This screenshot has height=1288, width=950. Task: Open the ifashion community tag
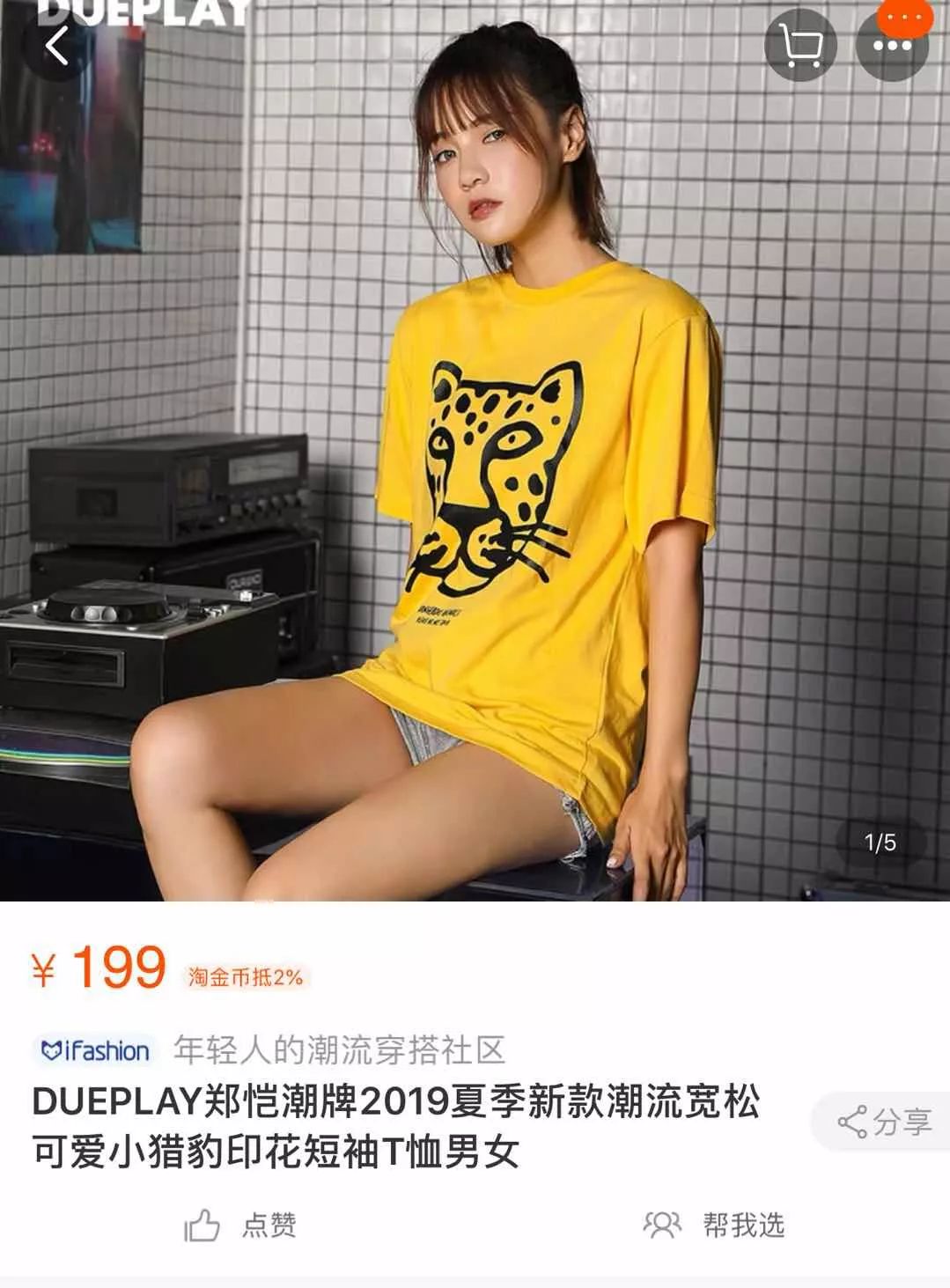pyautogui.click(x=96, y=1050)
